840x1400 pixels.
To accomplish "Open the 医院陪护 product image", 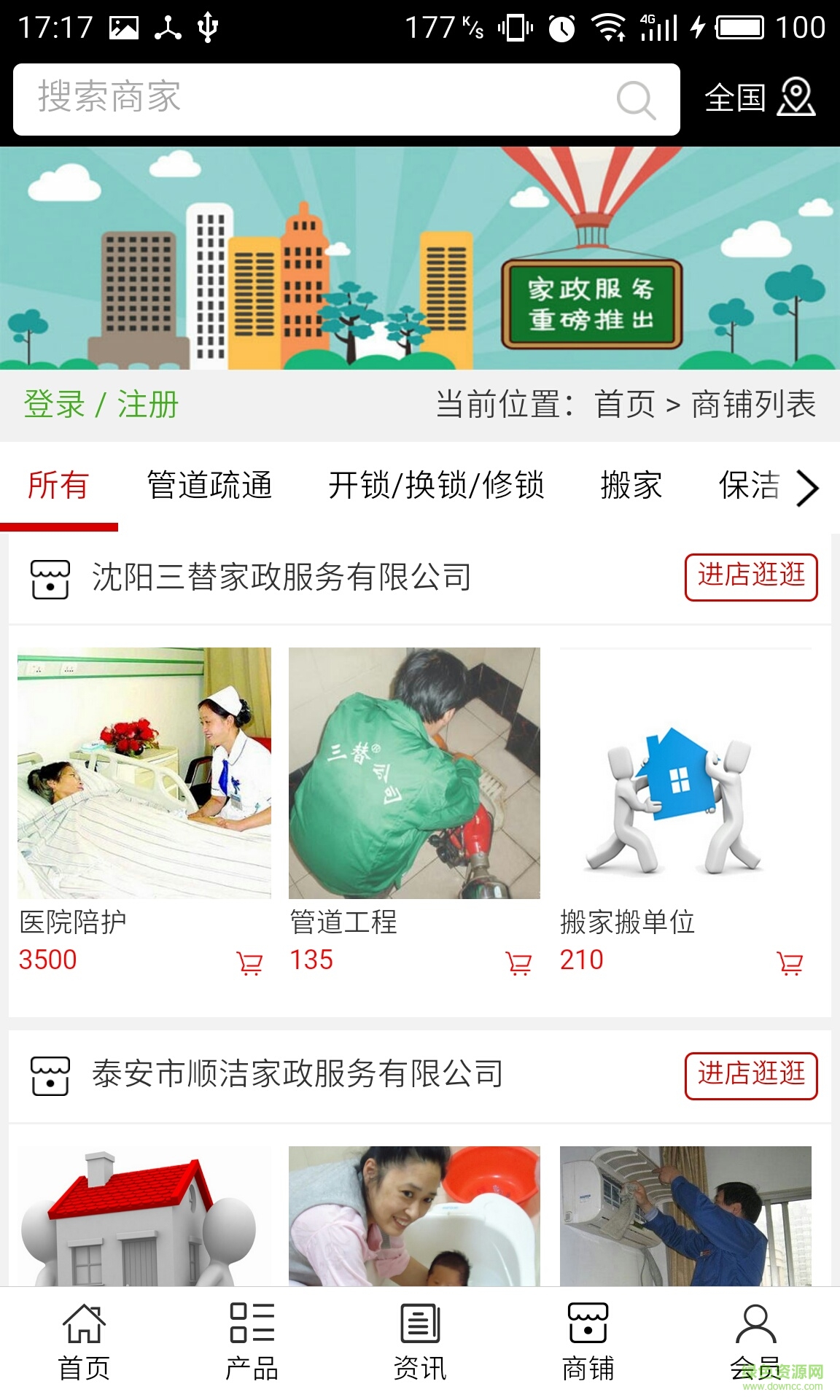I will [x=144, y=773].
